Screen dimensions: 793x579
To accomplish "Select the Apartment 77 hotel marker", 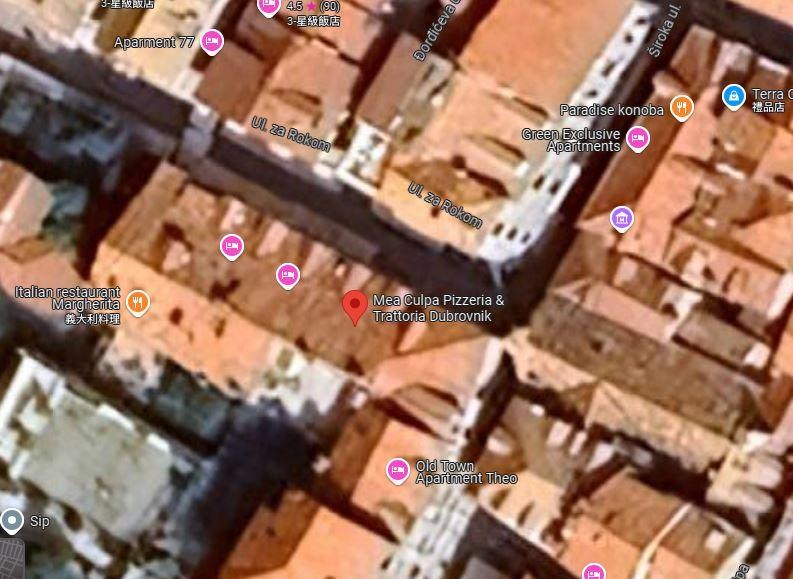I will point(211,41).
